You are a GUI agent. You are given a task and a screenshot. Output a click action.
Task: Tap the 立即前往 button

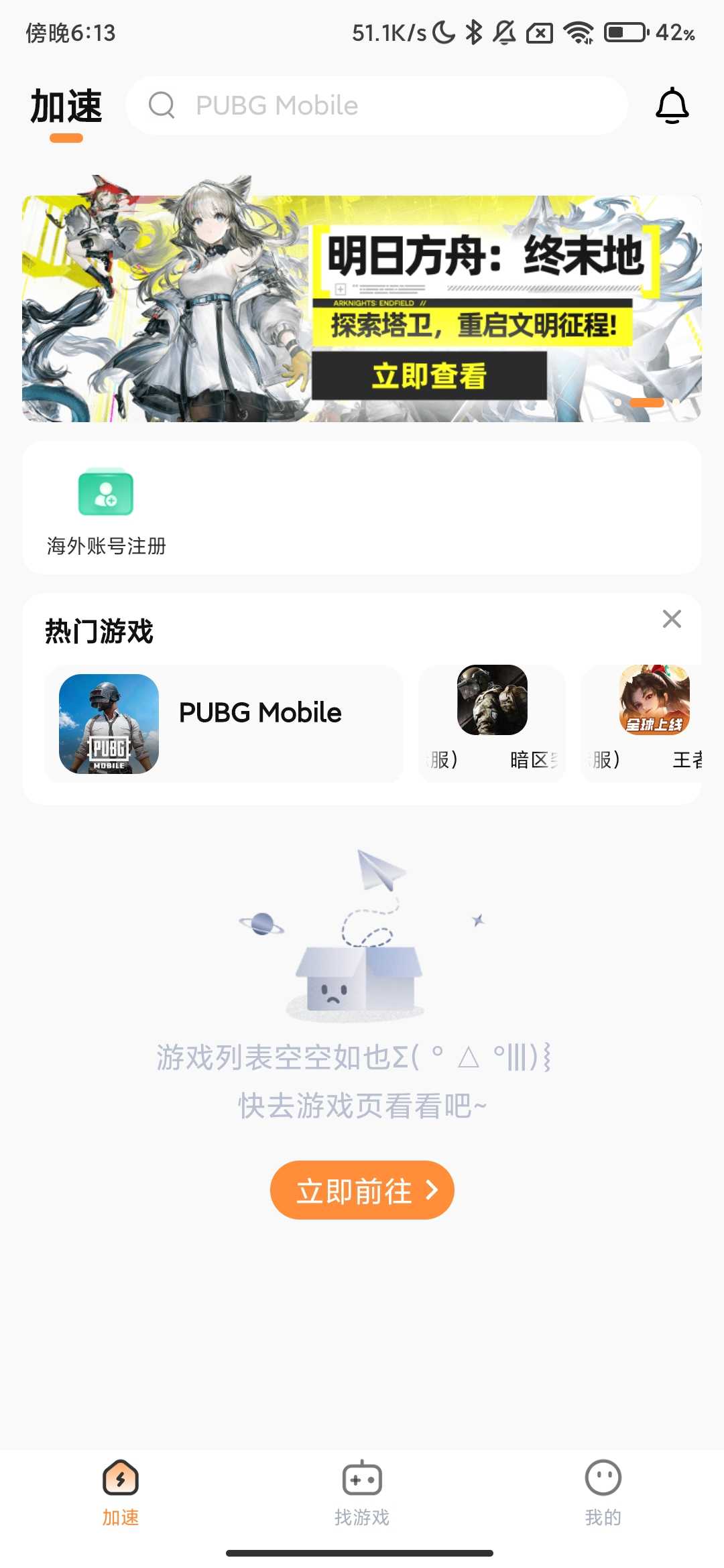pyautogui.click(x=362, y=1189)
